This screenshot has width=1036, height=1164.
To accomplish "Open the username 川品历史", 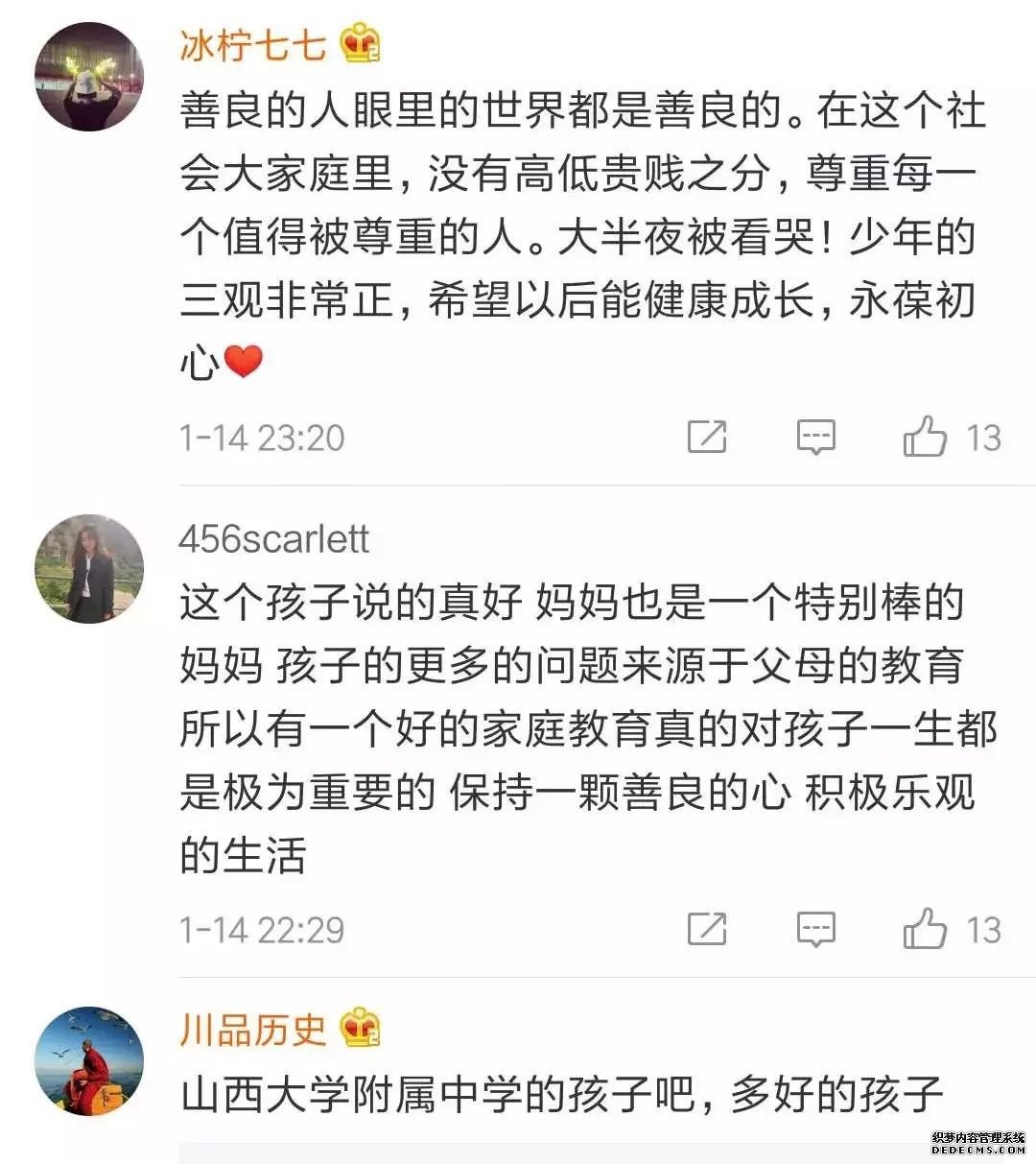I will pyautogui.click(x=253, y=1030).
